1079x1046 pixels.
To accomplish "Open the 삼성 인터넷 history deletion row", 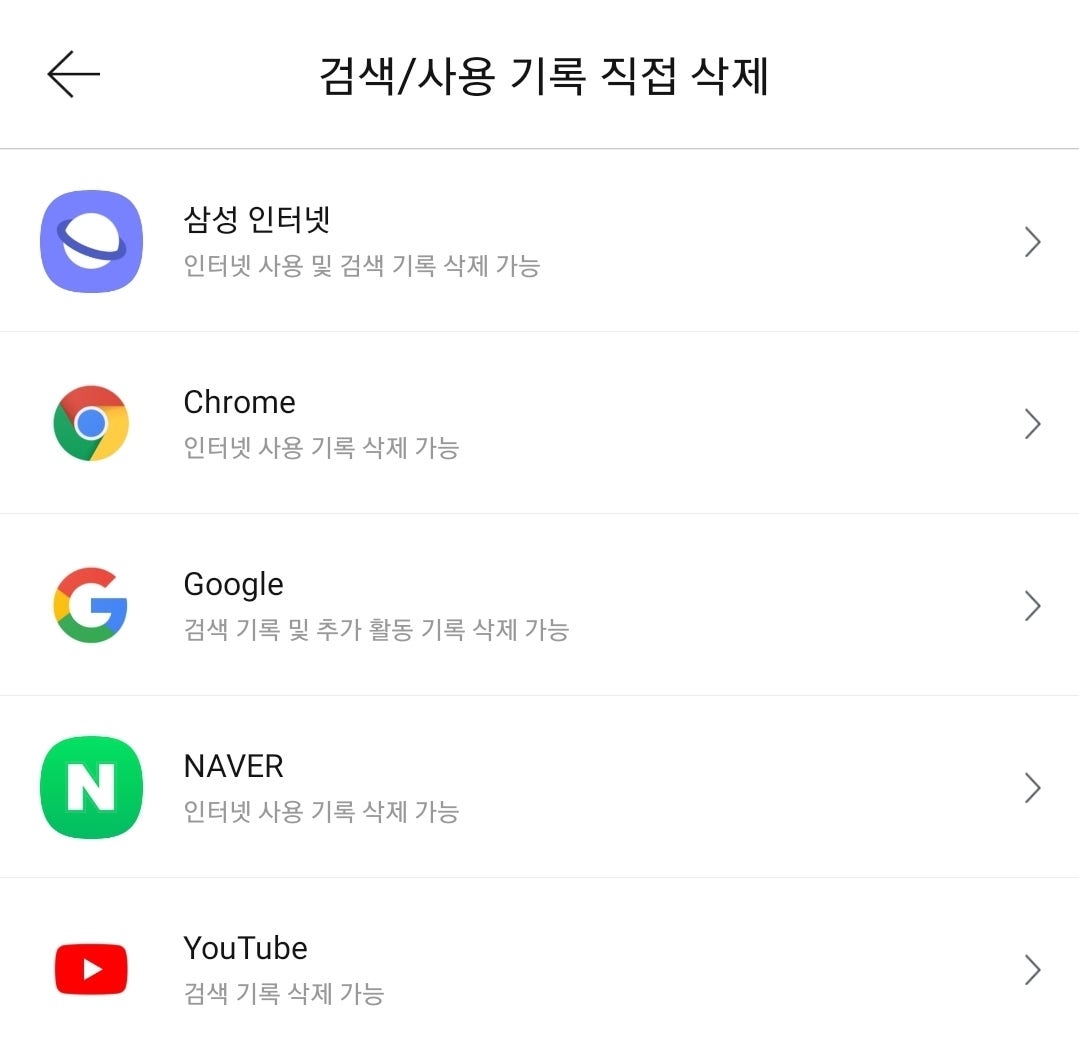I will [x=540, y=242].
